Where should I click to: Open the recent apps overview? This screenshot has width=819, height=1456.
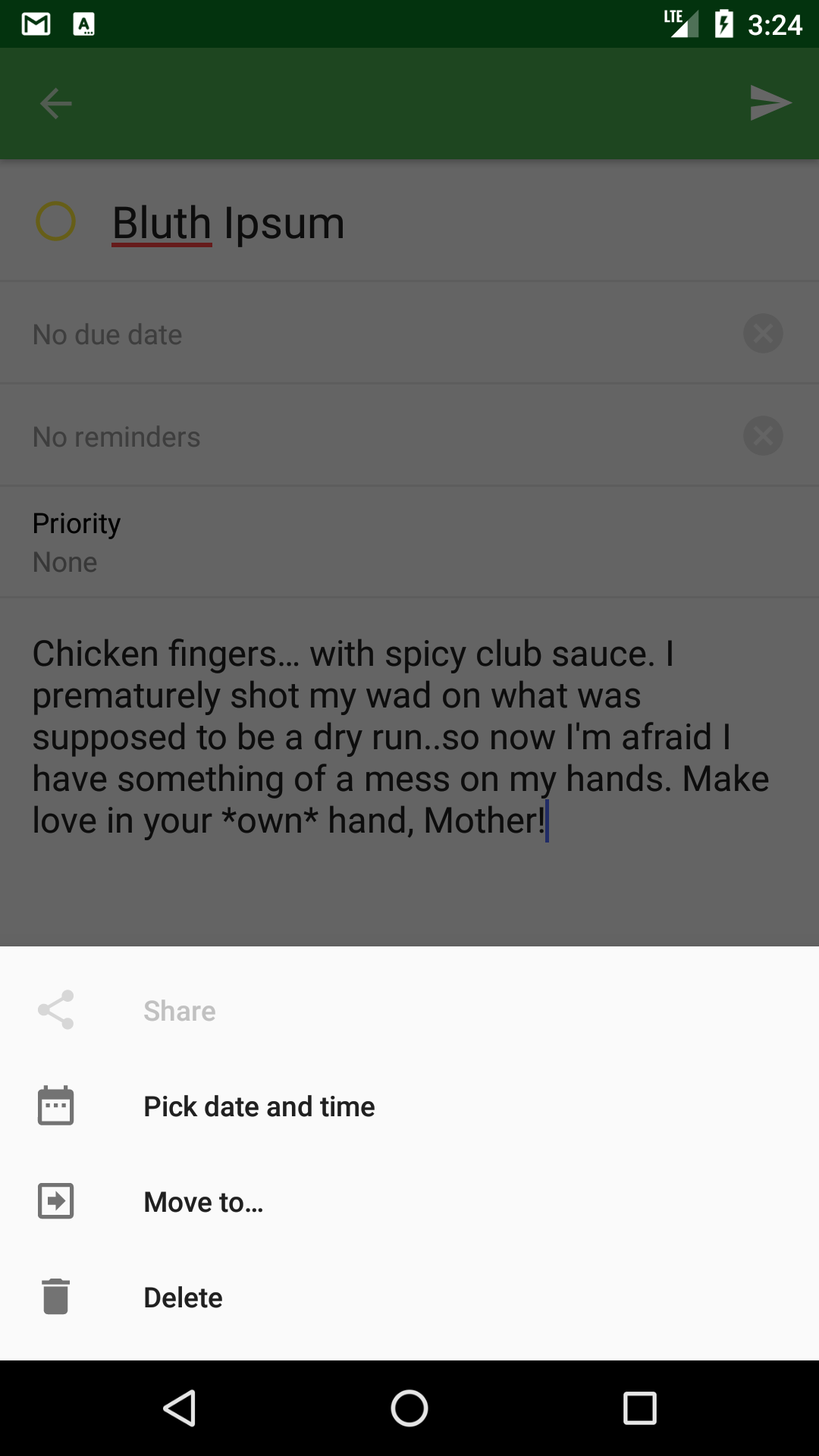639,1408
